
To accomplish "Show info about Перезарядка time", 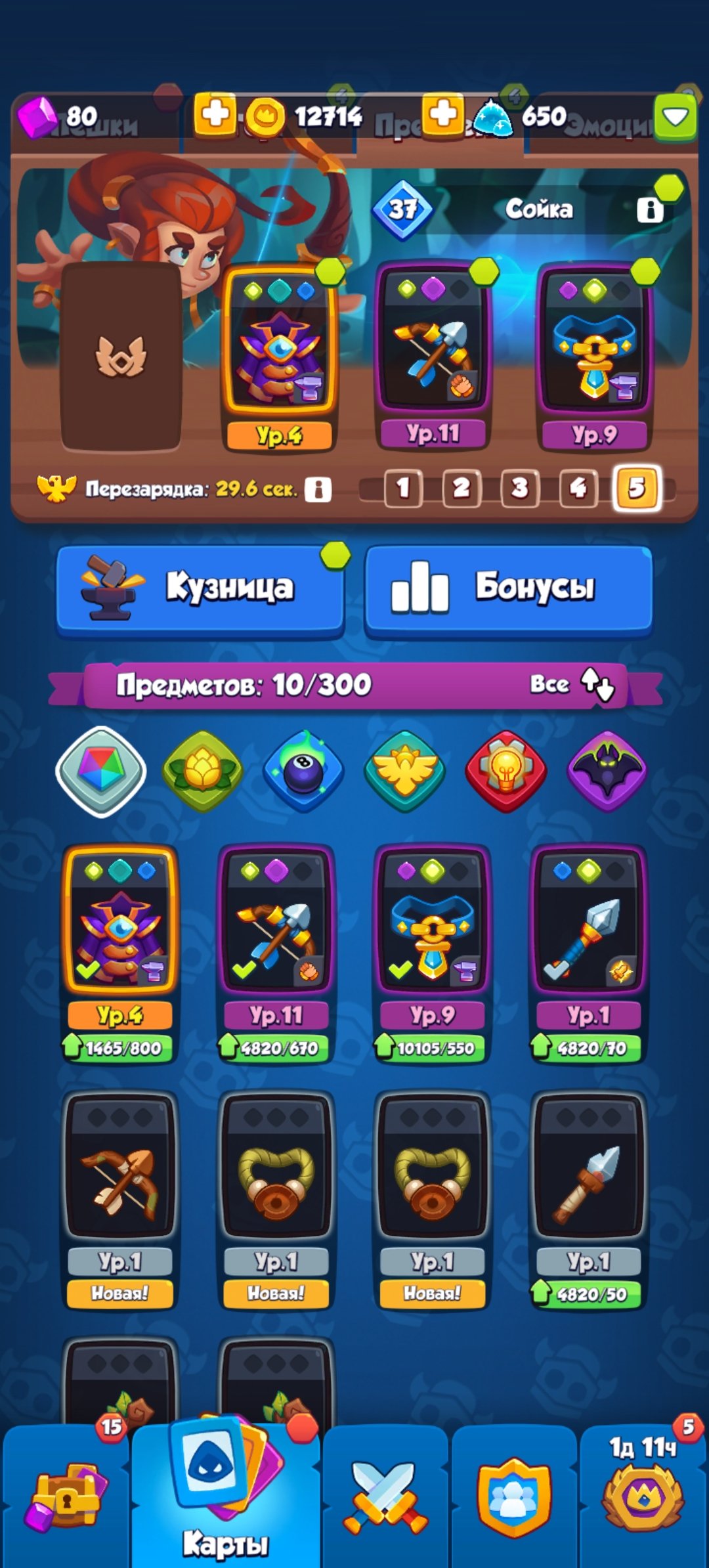I will pyautogui.click(x=318, y=489).
